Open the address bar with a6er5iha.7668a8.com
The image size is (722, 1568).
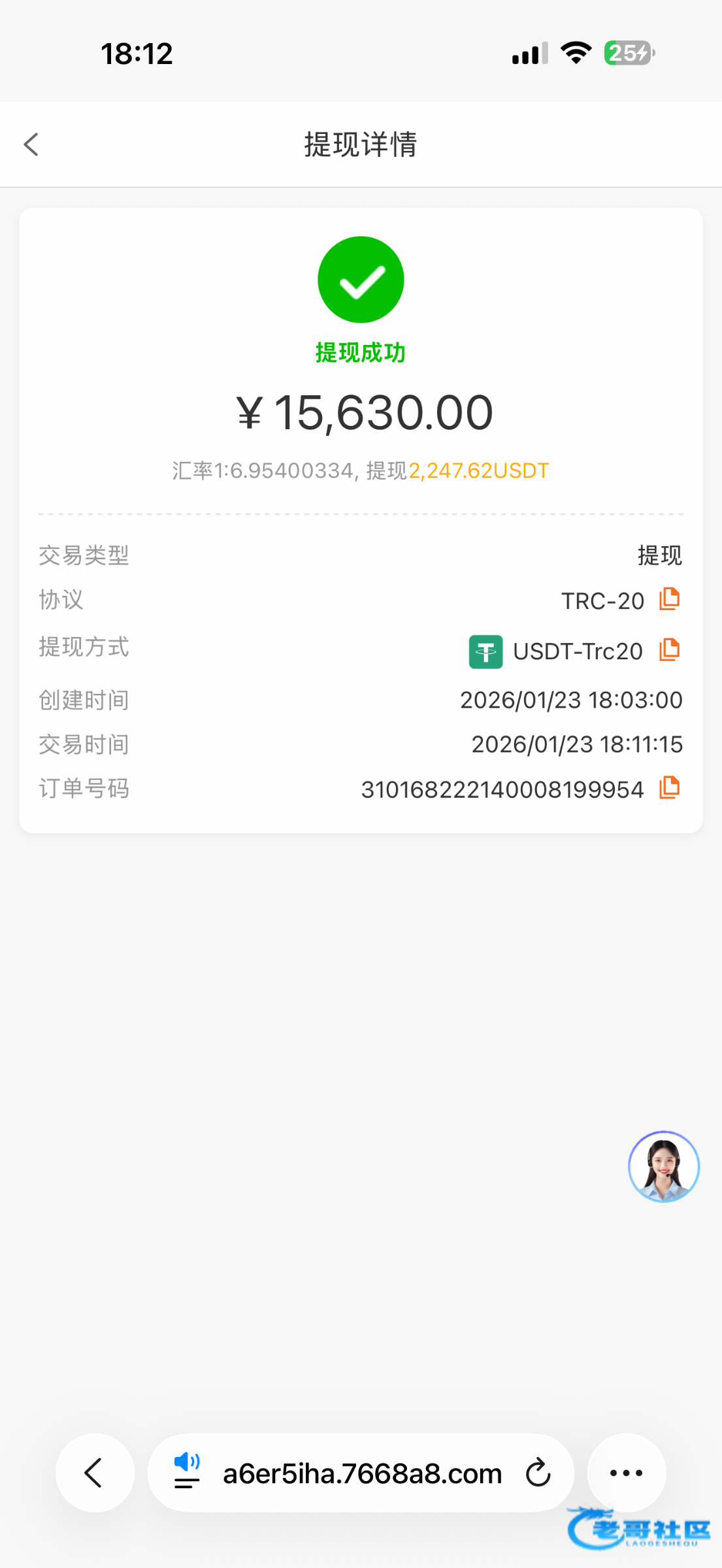point(363,1474)
